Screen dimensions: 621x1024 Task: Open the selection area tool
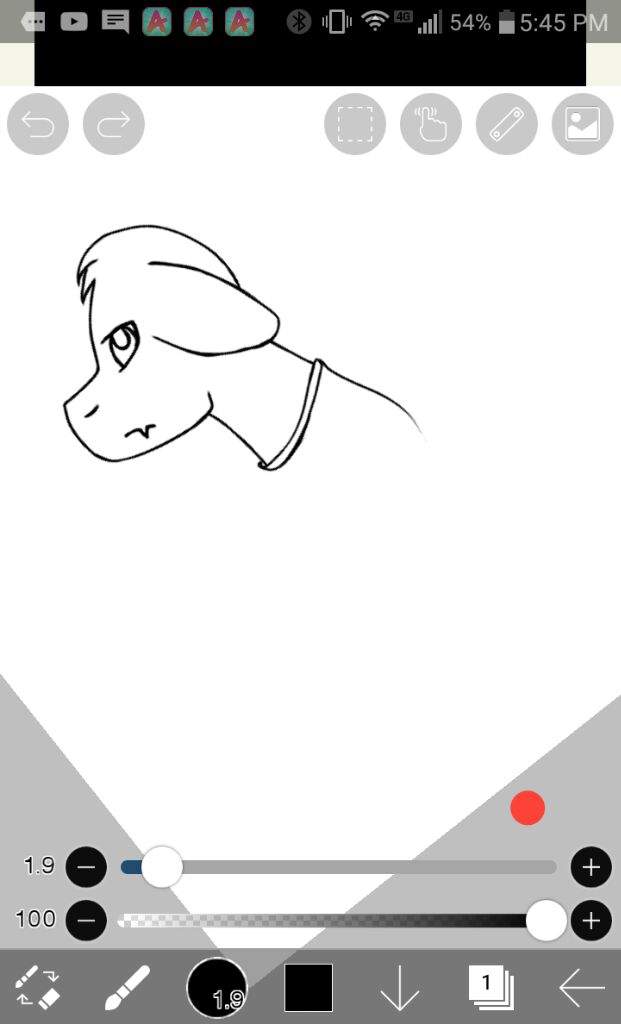(x=355, y=124)
